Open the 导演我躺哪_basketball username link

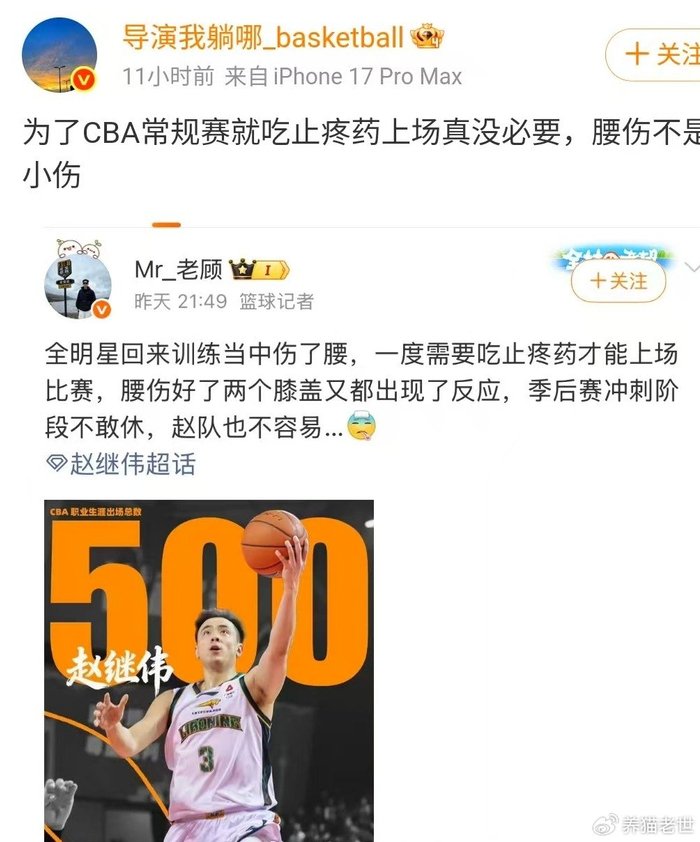tap(263, 38)
